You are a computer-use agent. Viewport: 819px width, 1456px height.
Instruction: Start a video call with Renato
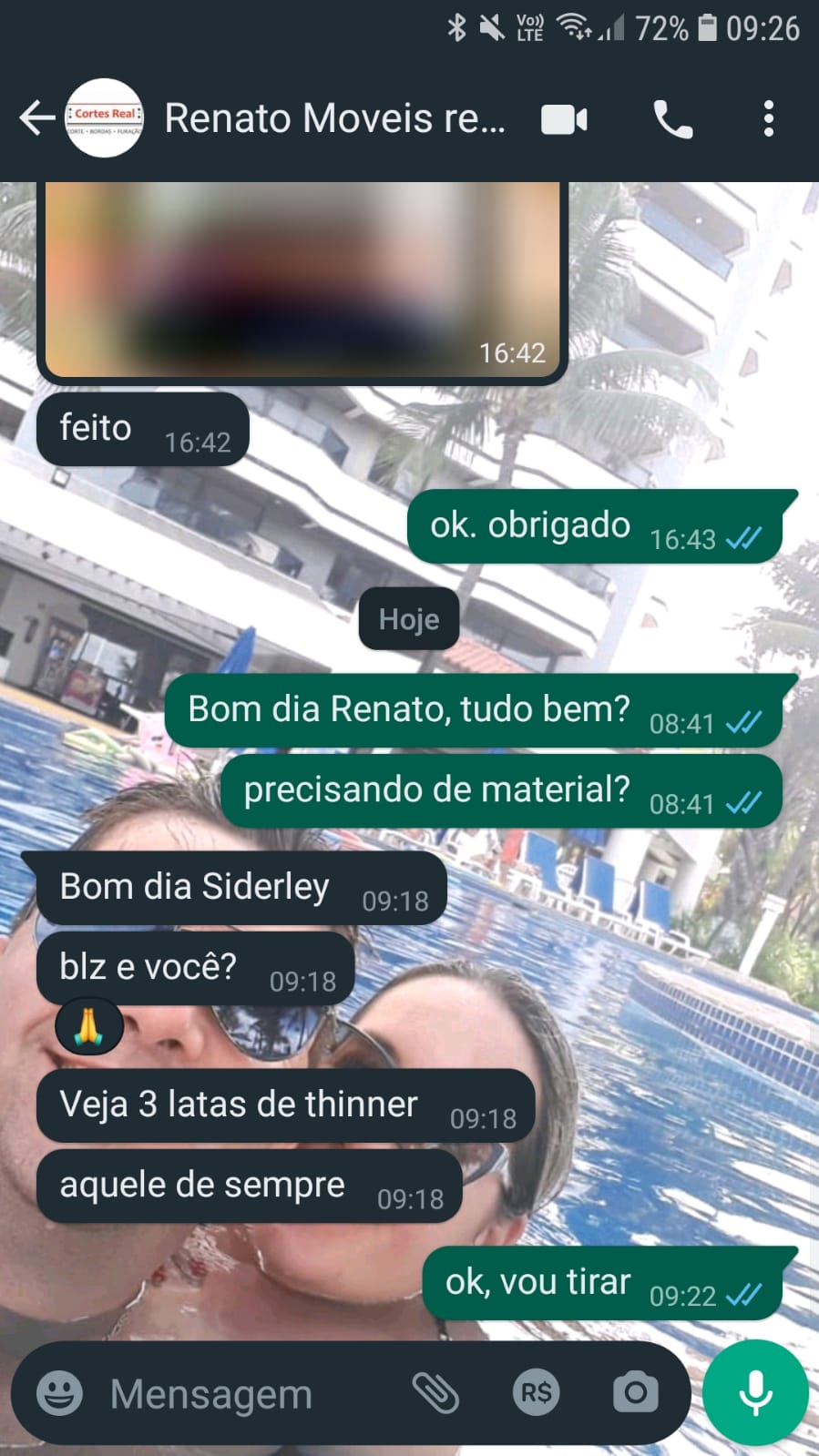(x=564, y=119)
